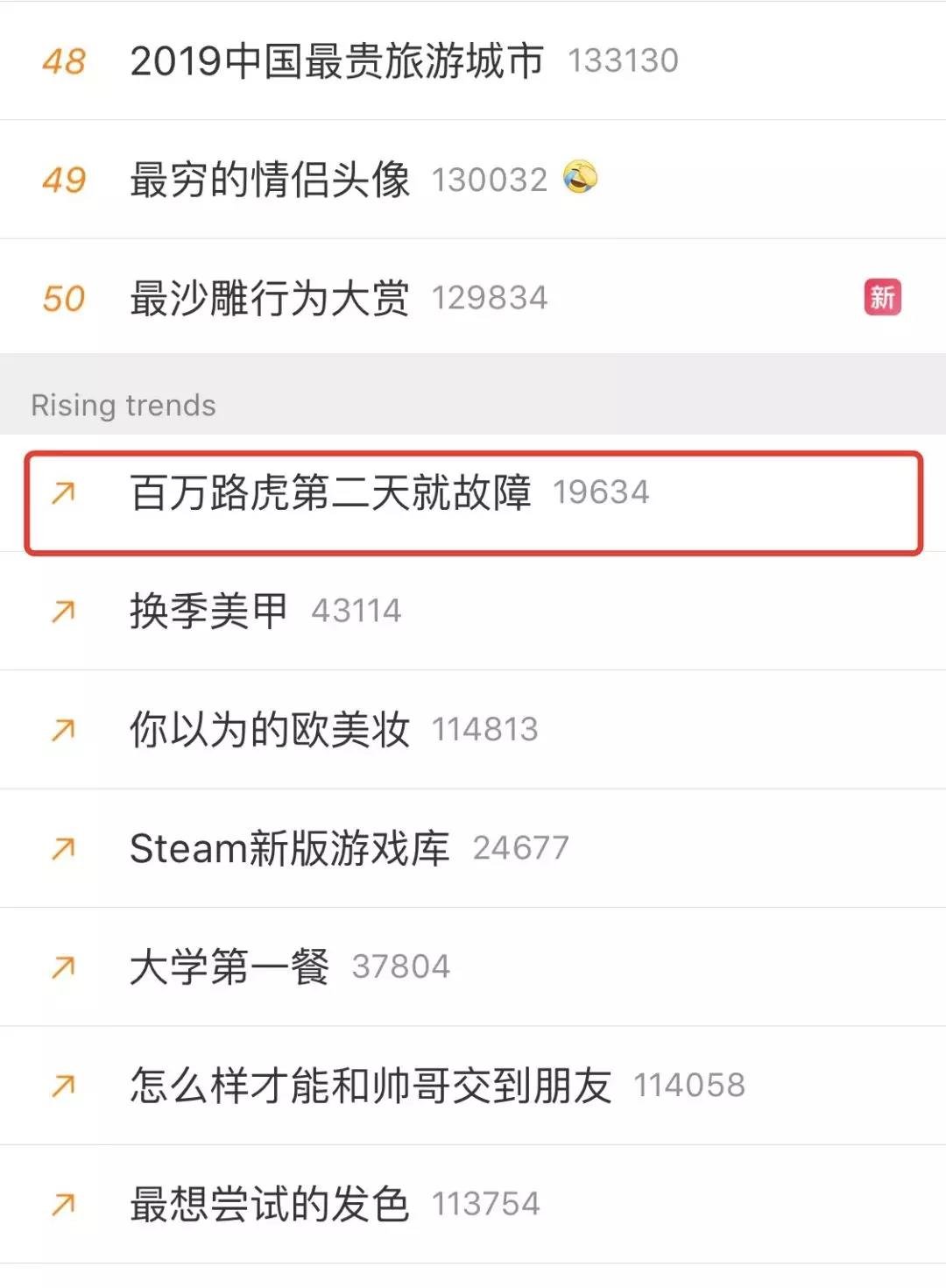Open rising trend 百万路虎第二天就故障
Viewport: 946px width, 1288px height.
(x=330, y=492)
